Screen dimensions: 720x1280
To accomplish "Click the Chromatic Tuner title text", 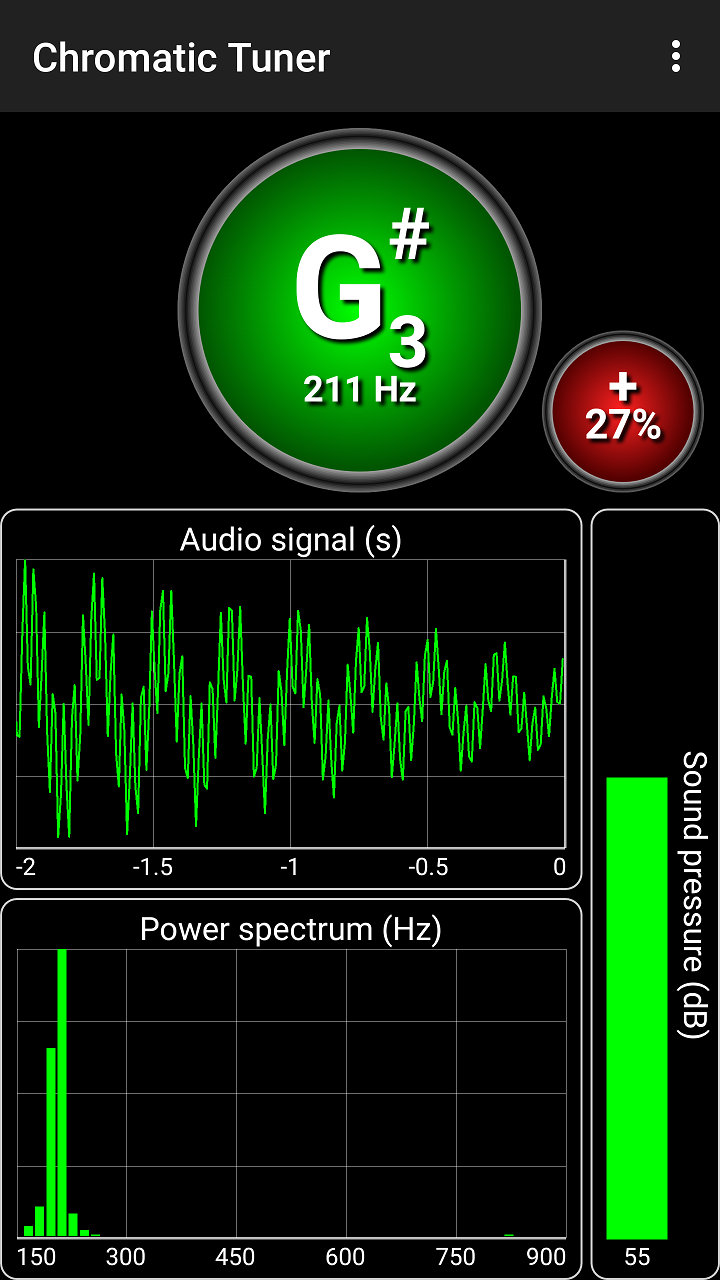I will click(180, 57).
